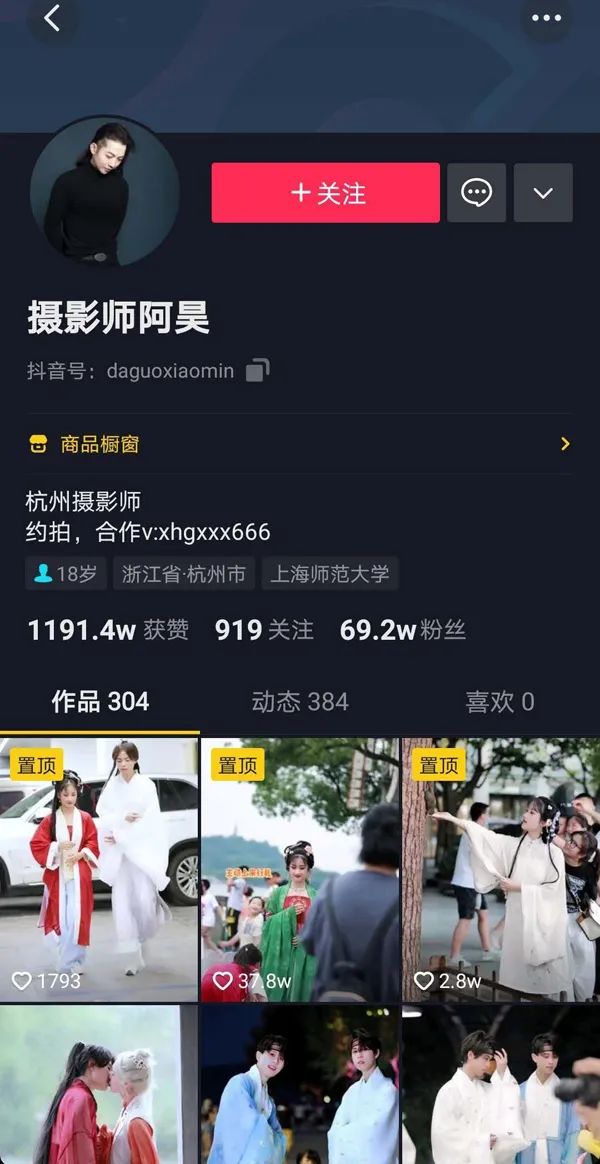Follow 摄影师阿昊 with the 关注 button

[325, 193]
